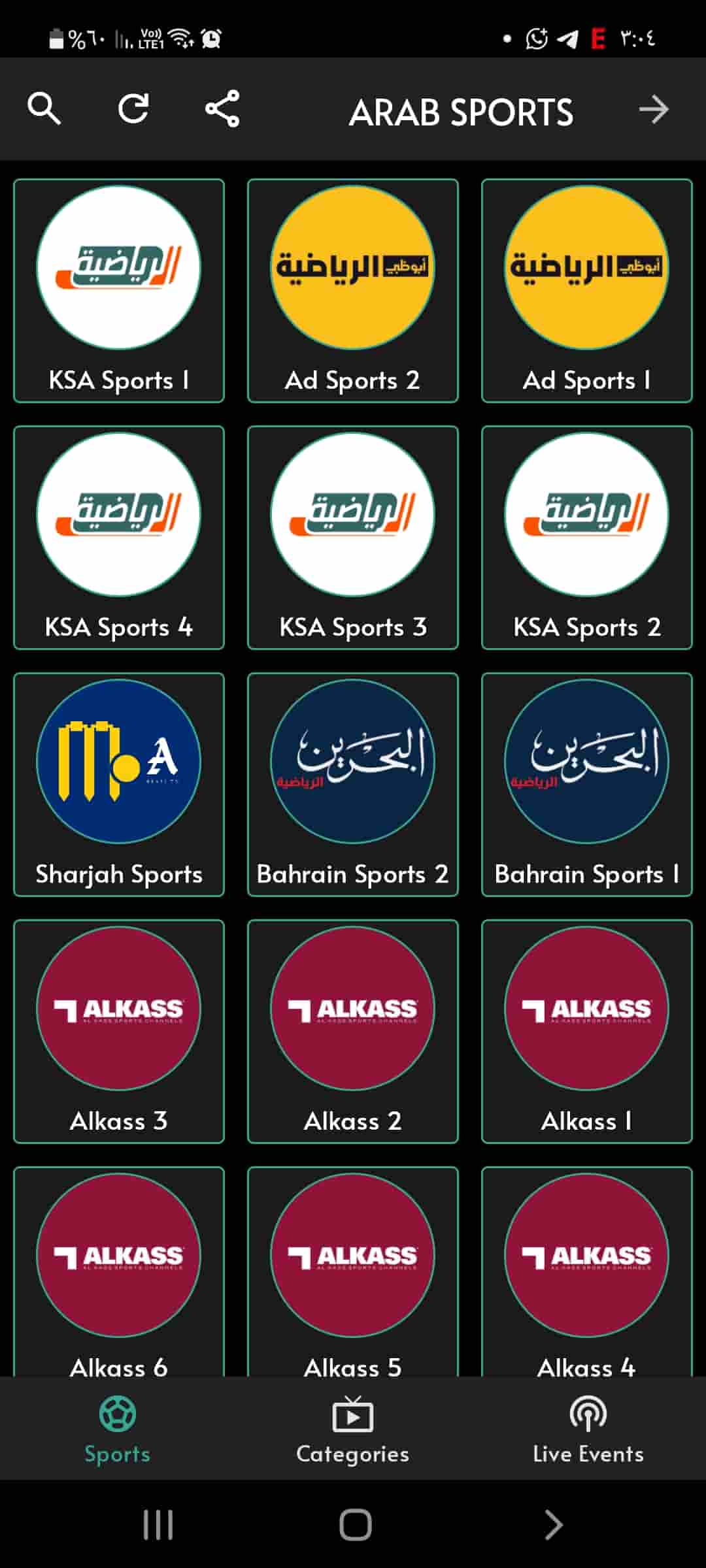Refresh the channel list
Viewport: 706px width, 1568px height.
134,109
